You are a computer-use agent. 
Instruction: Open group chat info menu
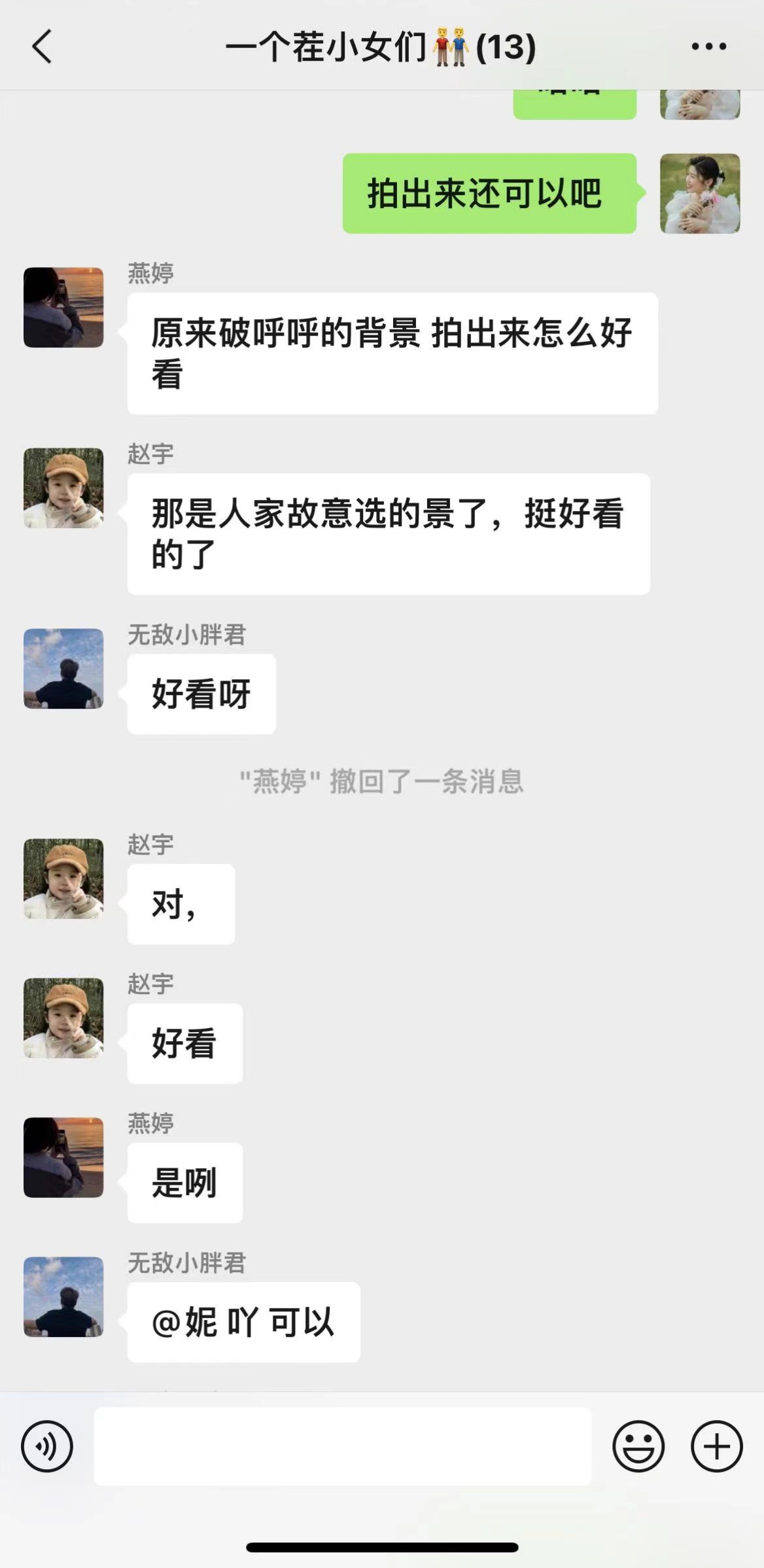[x=709, y=46]
